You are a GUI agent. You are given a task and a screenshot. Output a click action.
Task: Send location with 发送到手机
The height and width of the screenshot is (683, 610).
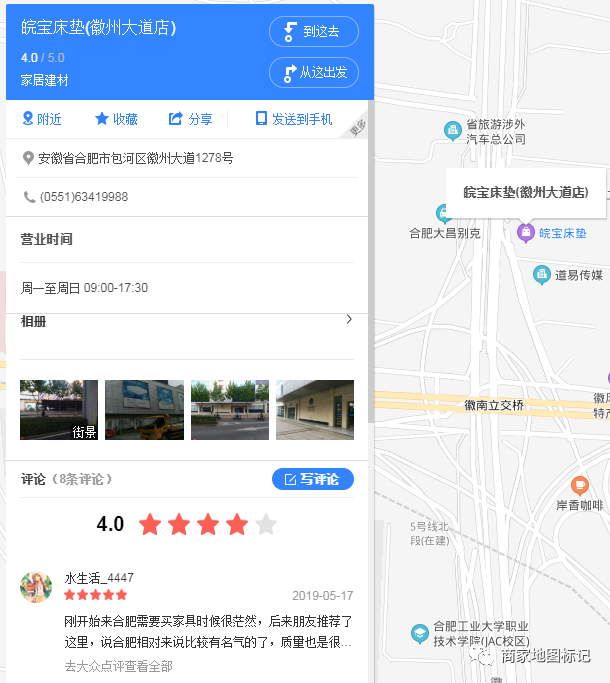[294, 119]
